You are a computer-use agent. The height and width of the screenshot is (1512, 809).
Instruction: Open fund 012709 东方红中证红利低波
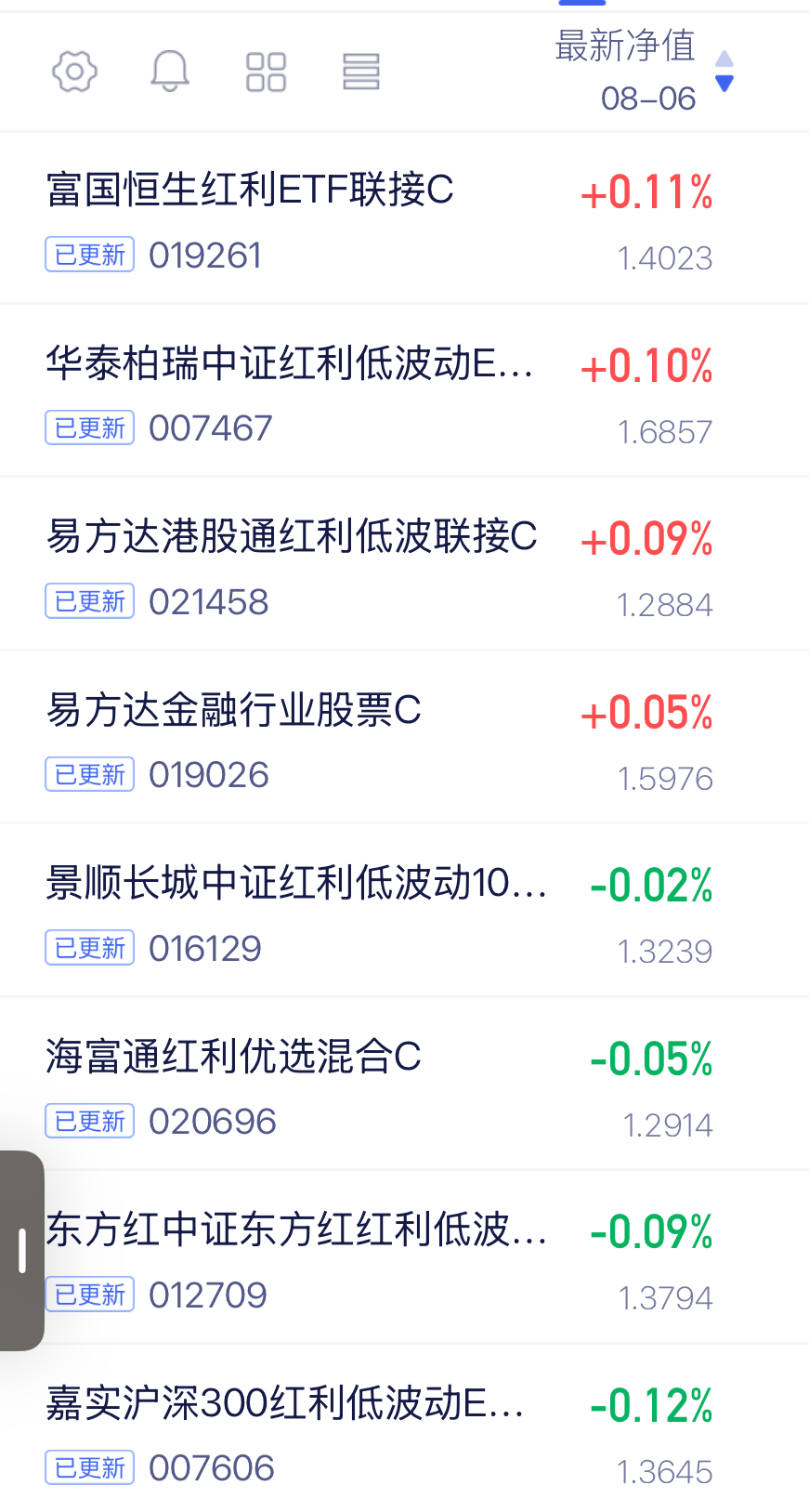point(404,1257)
